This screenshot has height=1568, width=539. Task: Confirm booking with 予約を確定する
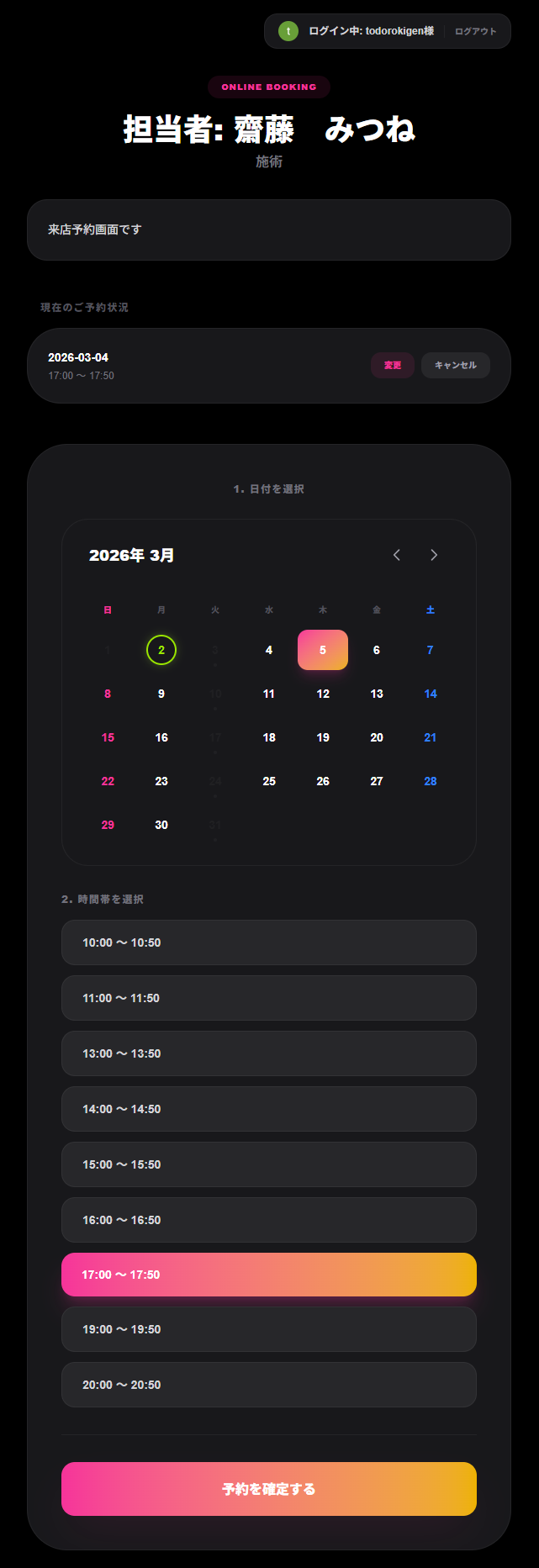pos(269,1489)
